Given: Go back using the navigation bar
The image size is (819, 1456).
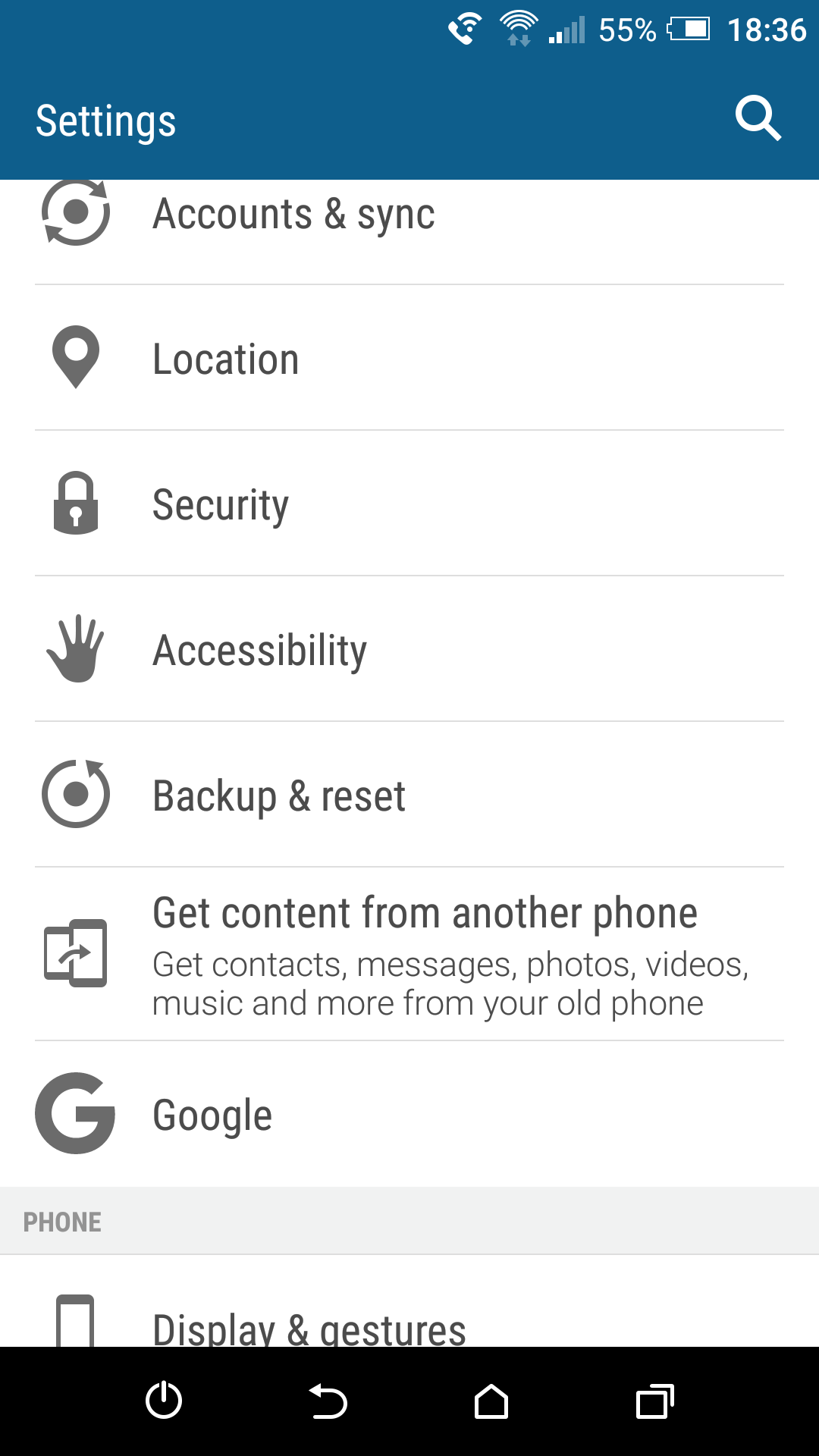Looking at the screenshot, I should pos(328,1401).
